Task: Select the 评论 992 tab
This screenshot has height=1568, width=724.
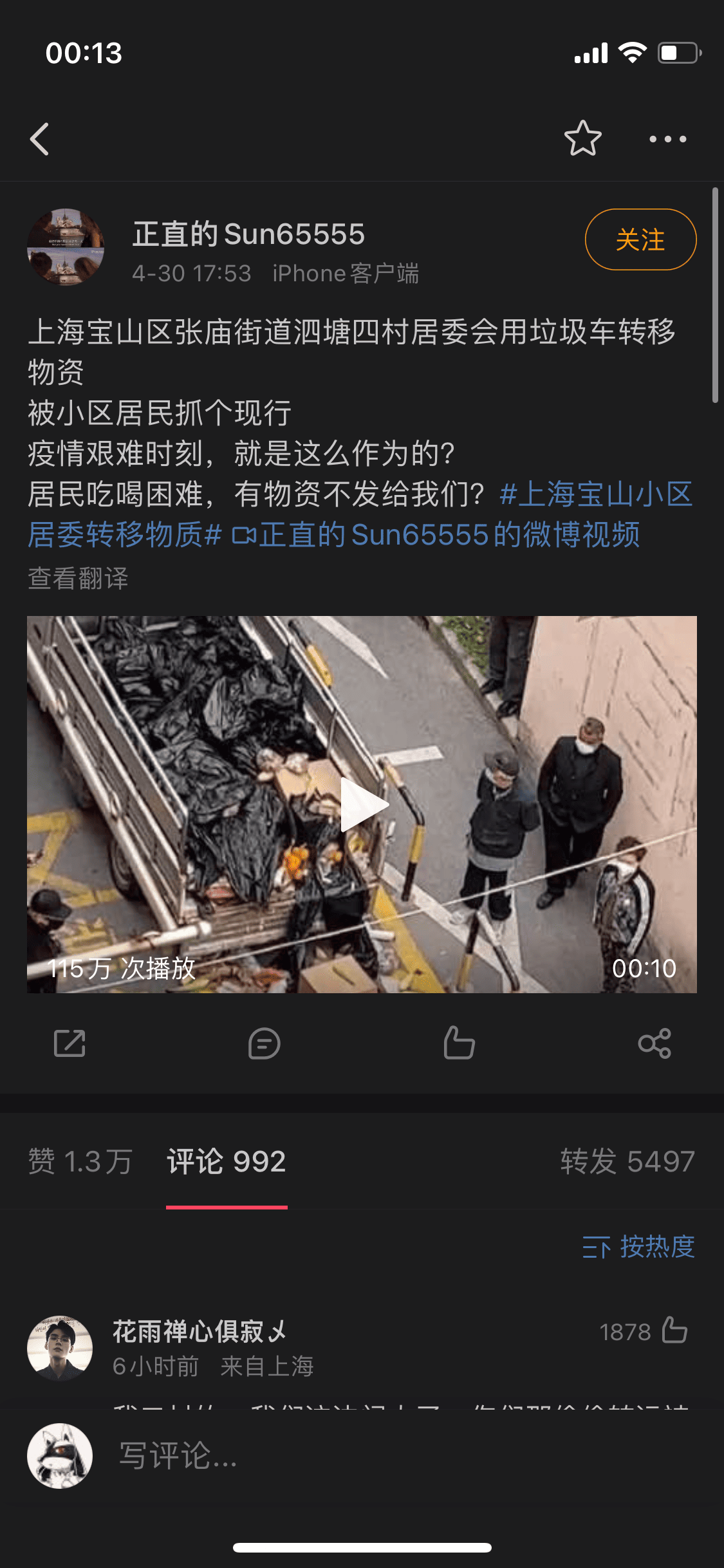Action: point(227,1162)
